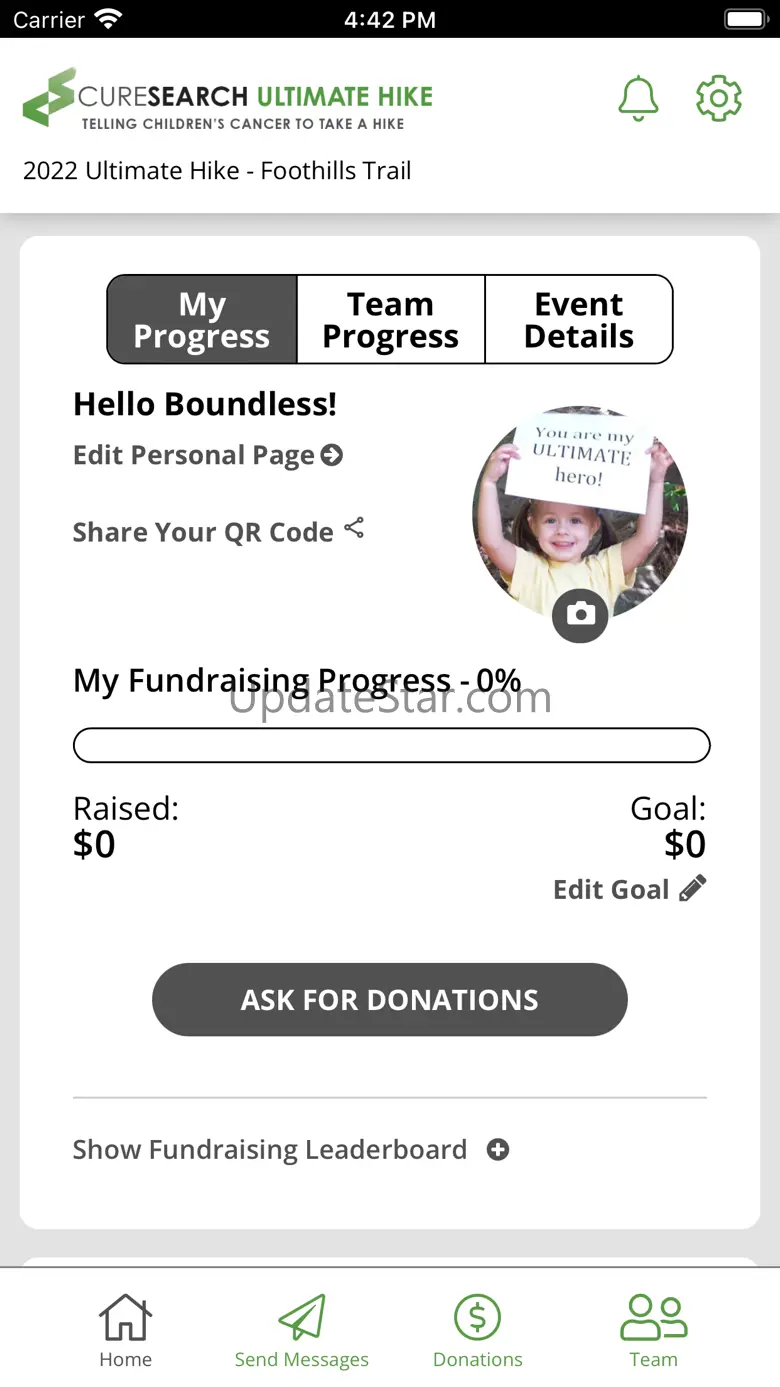Open the Send Messages tab
The height and width of the screenshot is (1387, 780).
[302, 1331]
